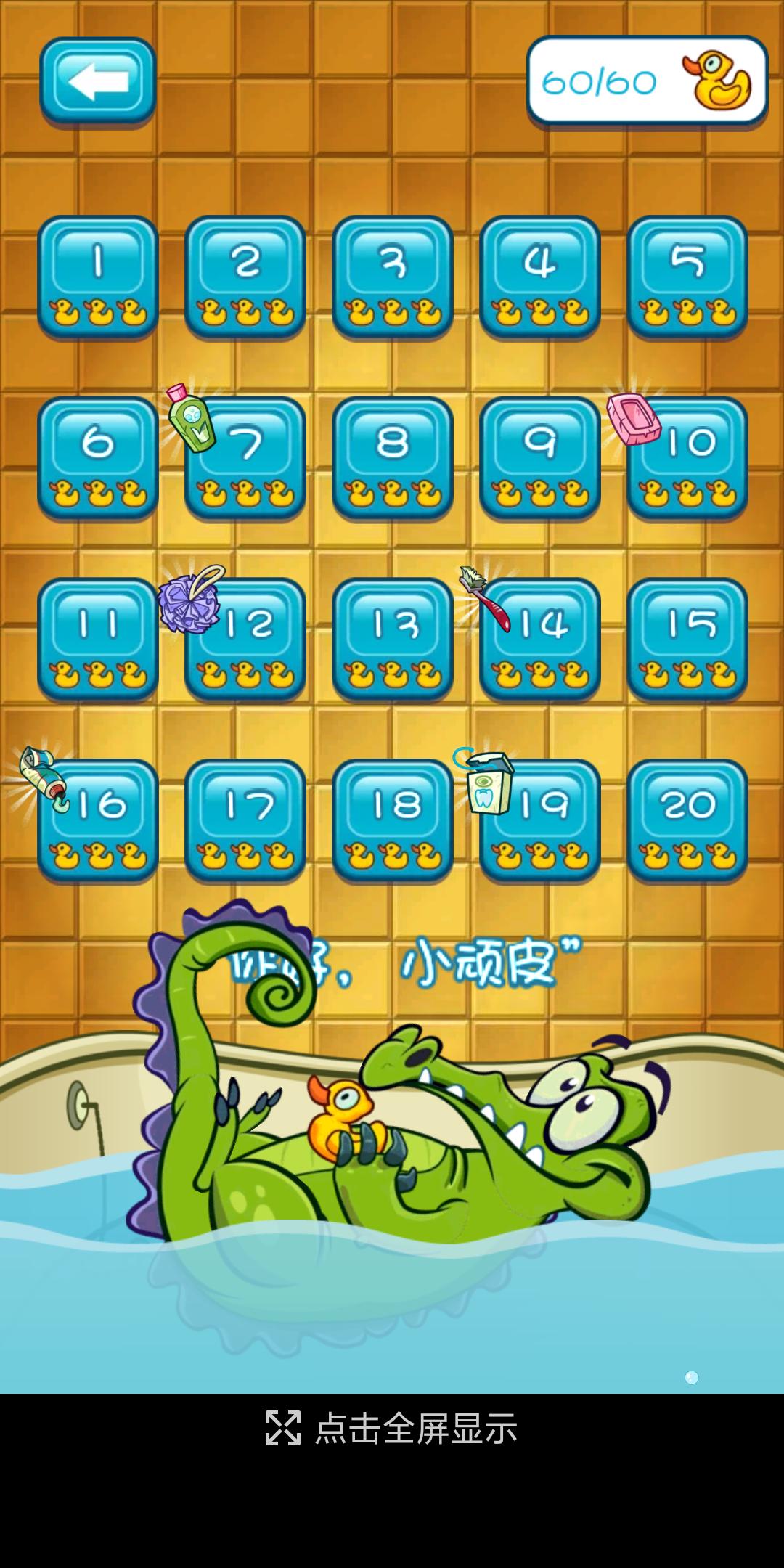This screenshot has height=1568, width=784.
Task: Start level 13
Action: (393, 640)
